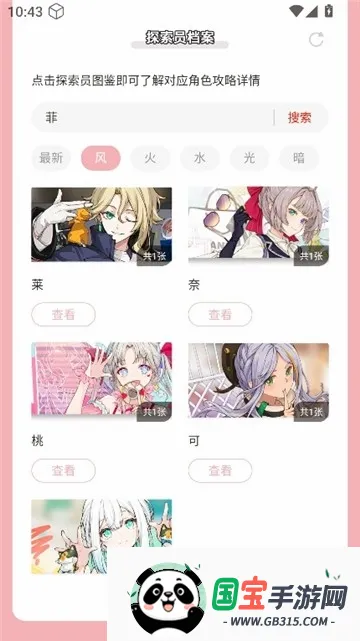View details via 查看 under 可

click(220, 471)
